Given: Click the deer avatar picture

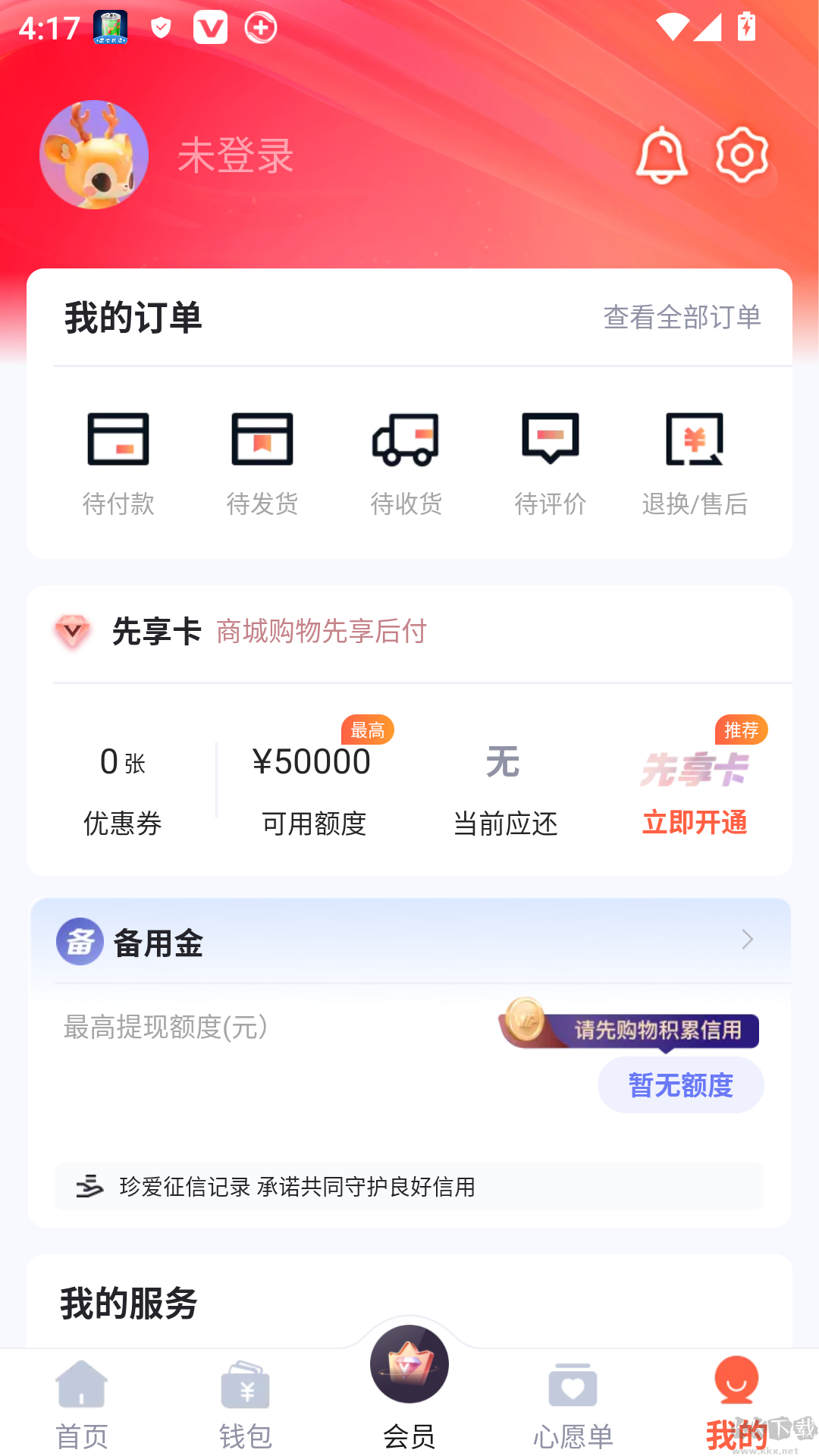Looking at the screenshot, I should click(93, 154).
